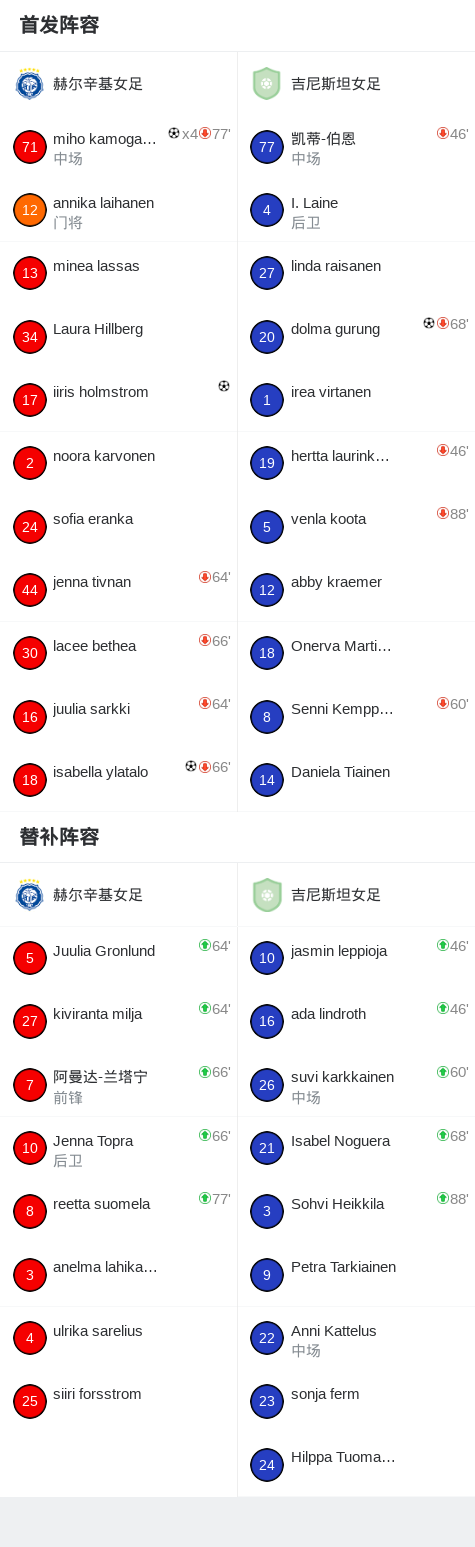Open substitute jasmin leppioja's profile
The image size is (475, 1547).
356,958
